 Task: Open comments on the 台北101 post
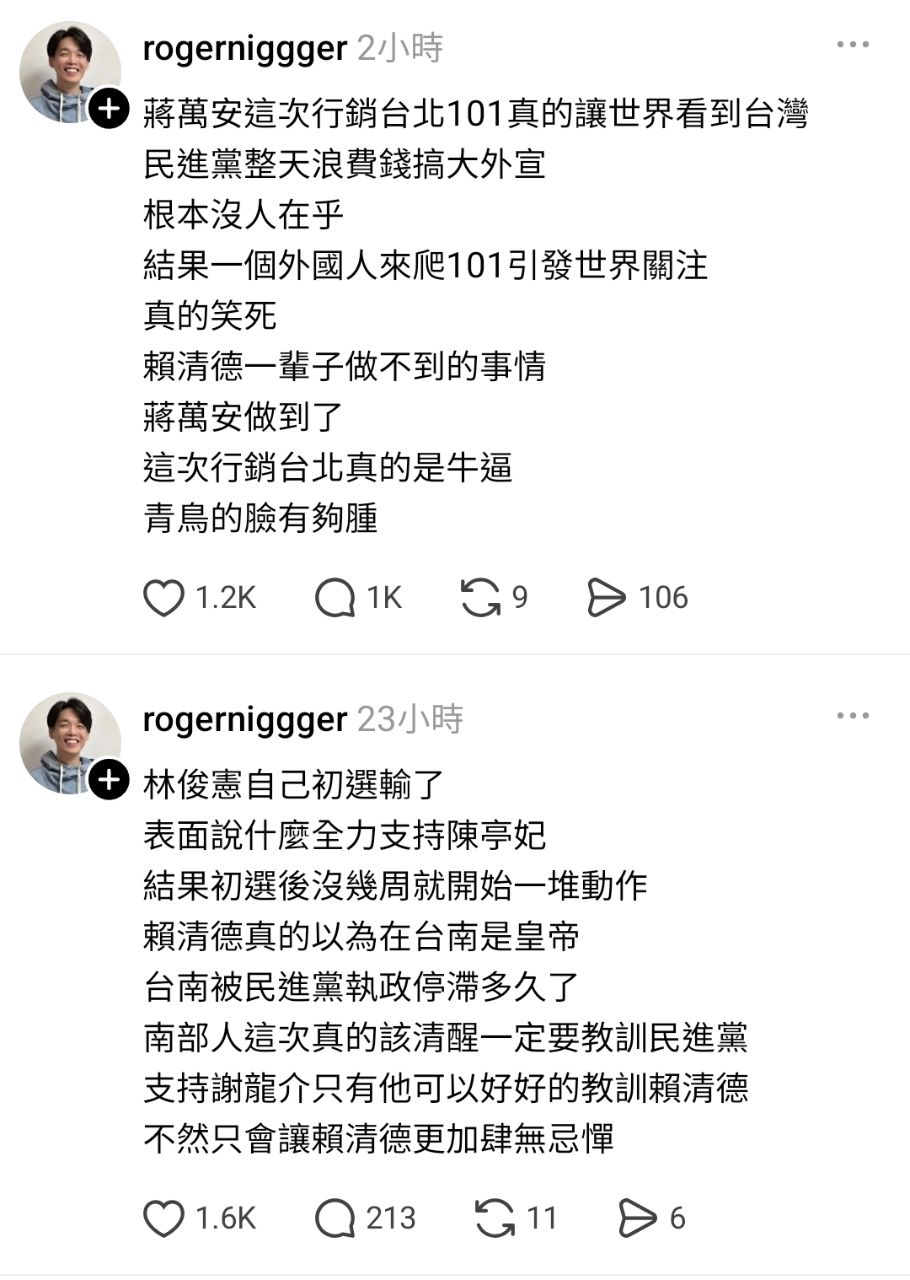pos(335,598)
